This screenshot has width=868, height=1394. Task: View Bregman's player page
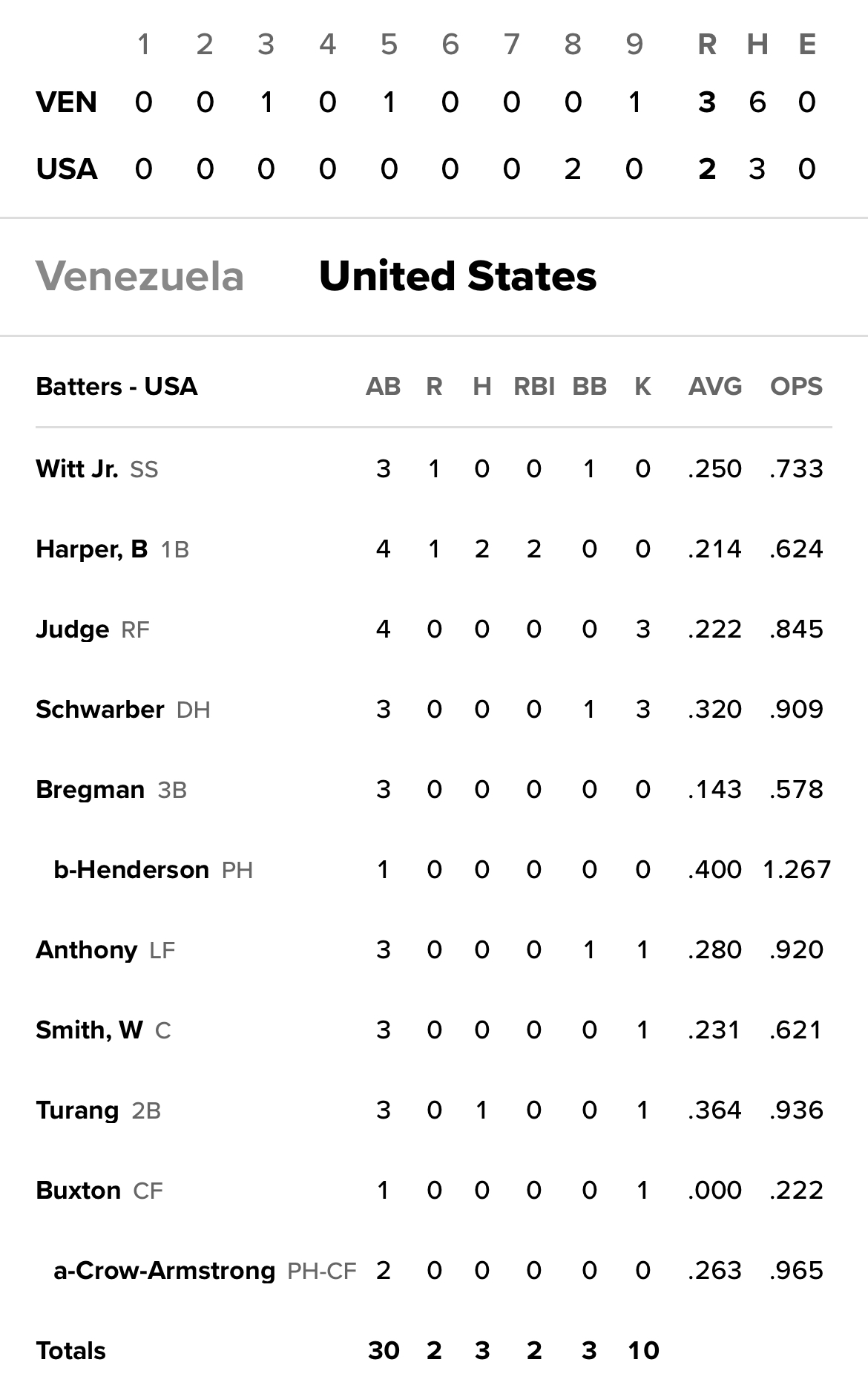90,790
